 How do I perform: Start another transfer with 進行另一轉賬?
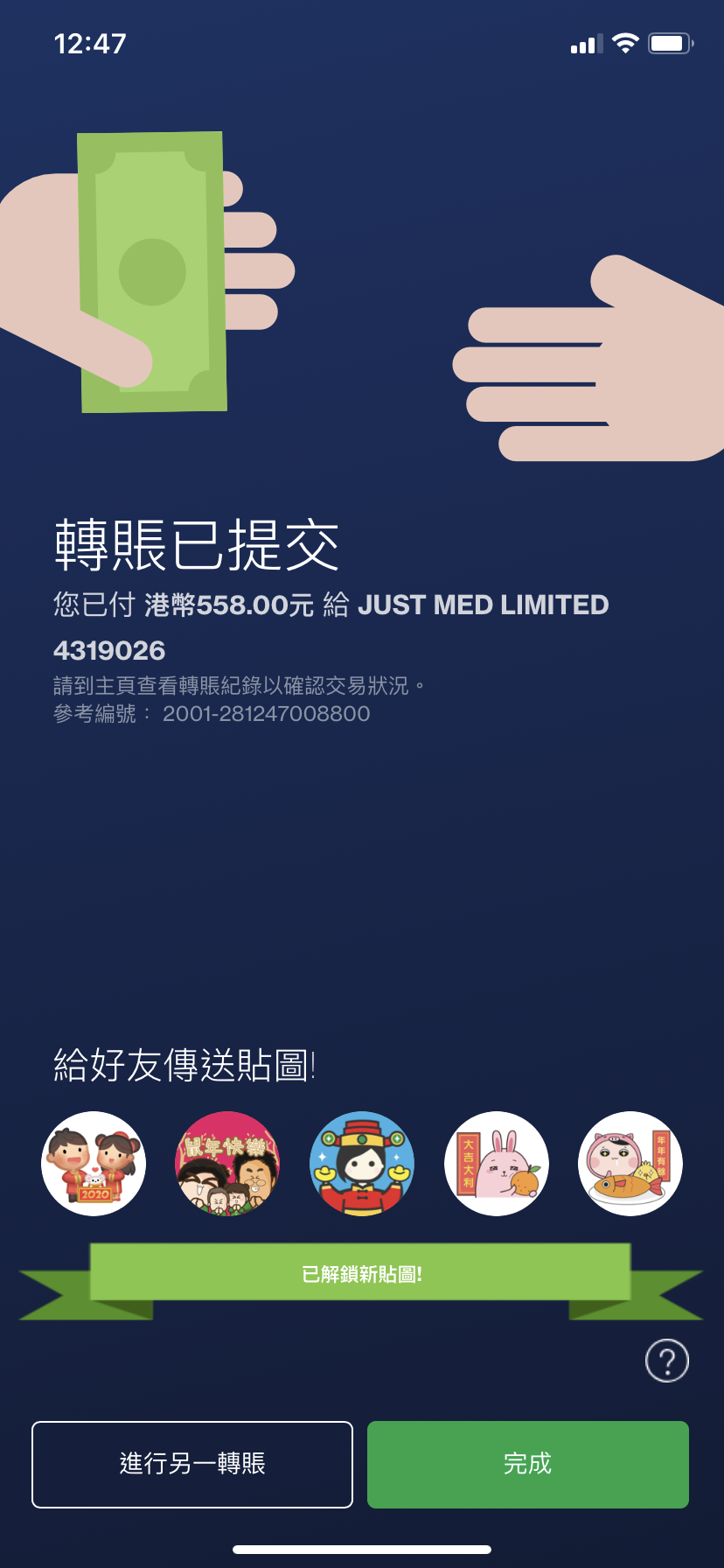point(192,1464)
